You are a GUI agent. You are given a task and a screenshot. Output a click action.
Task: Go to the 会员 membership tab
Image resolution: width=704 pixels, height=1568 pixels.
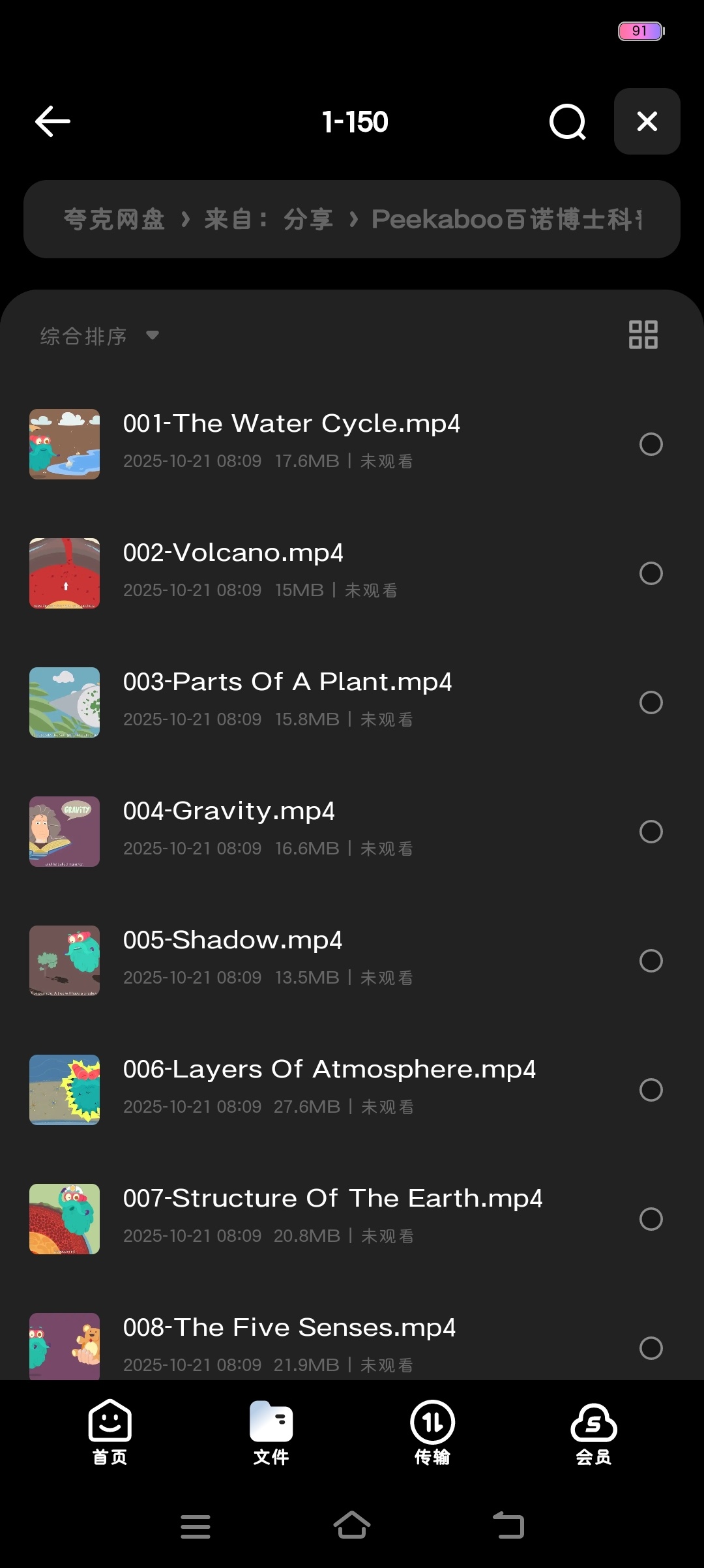594,1432
